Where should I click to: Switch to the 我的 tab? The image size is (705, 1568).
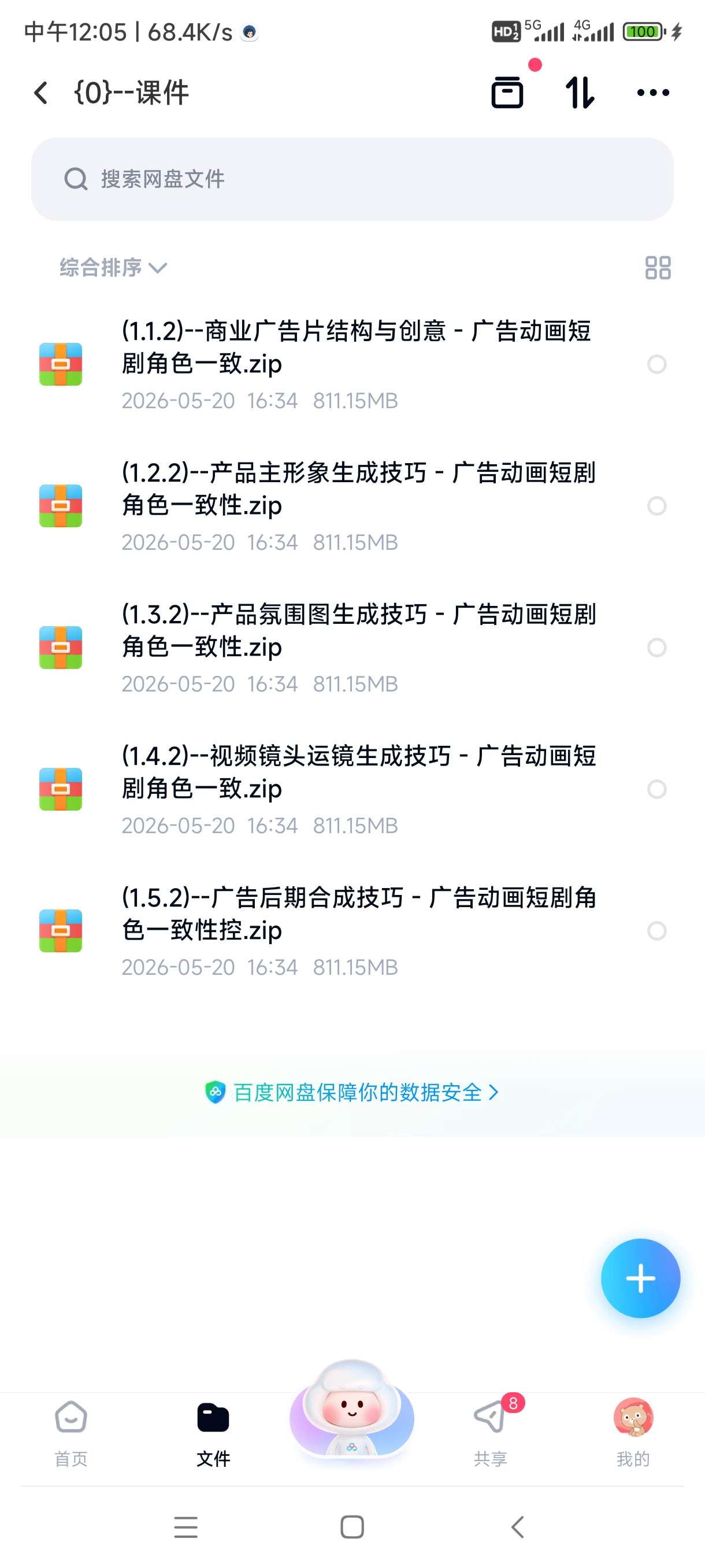pos(633,1433)
